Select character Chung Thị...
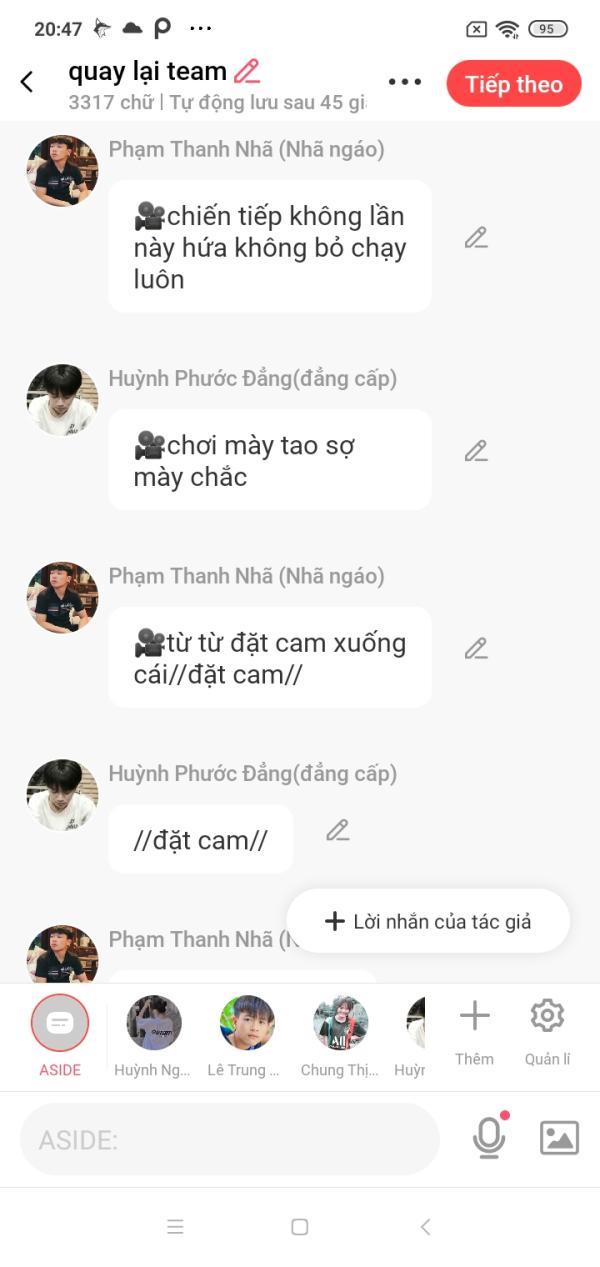This screenshot has height=1267, width=600. [x=340, y=1034]
